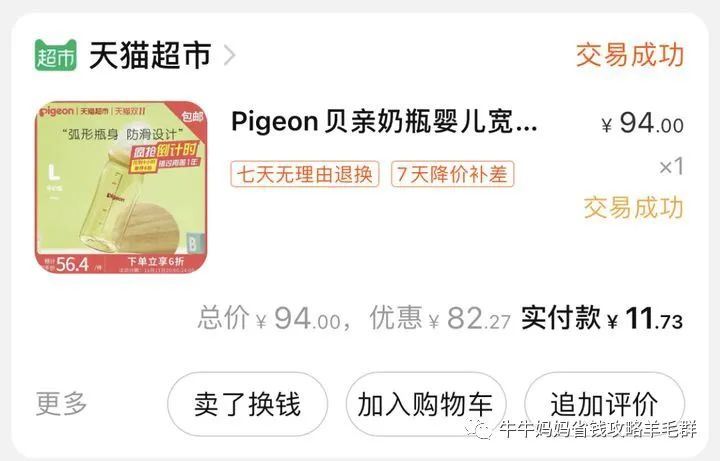Open the 更多 options
Viewport: 720px width, 461px height.
tap(62, 404)
